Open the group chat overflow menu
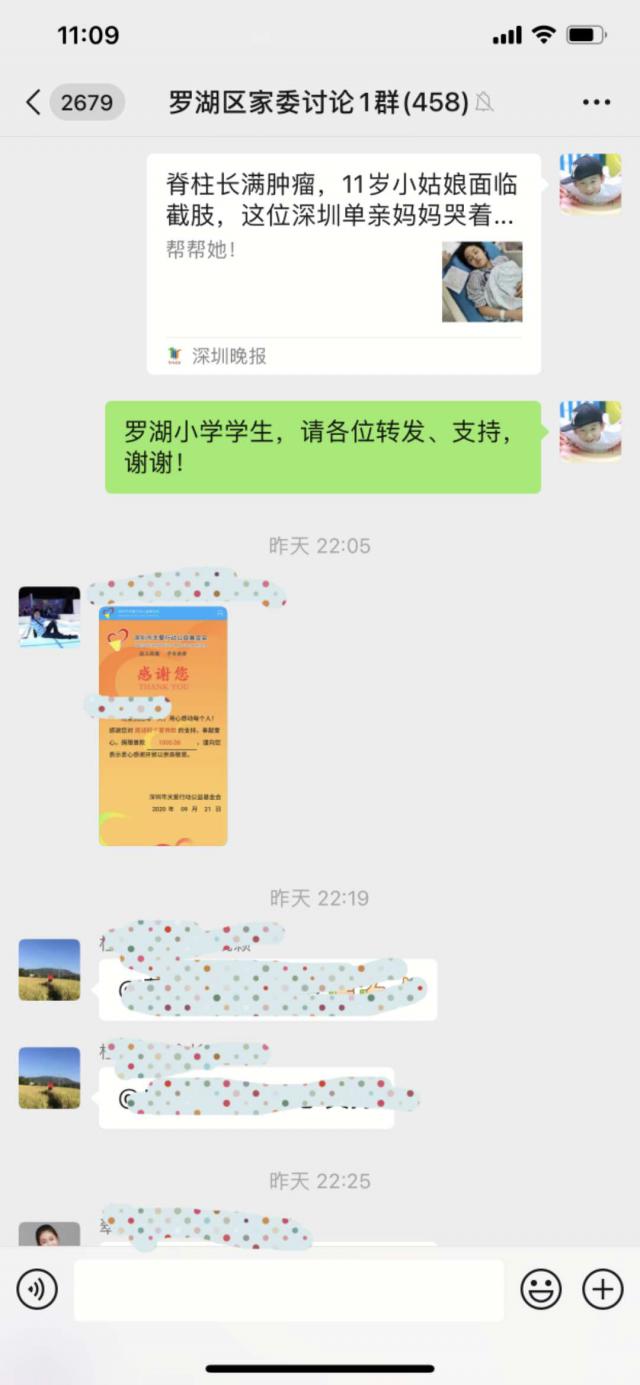The image size is (640, 1385). 596,102
